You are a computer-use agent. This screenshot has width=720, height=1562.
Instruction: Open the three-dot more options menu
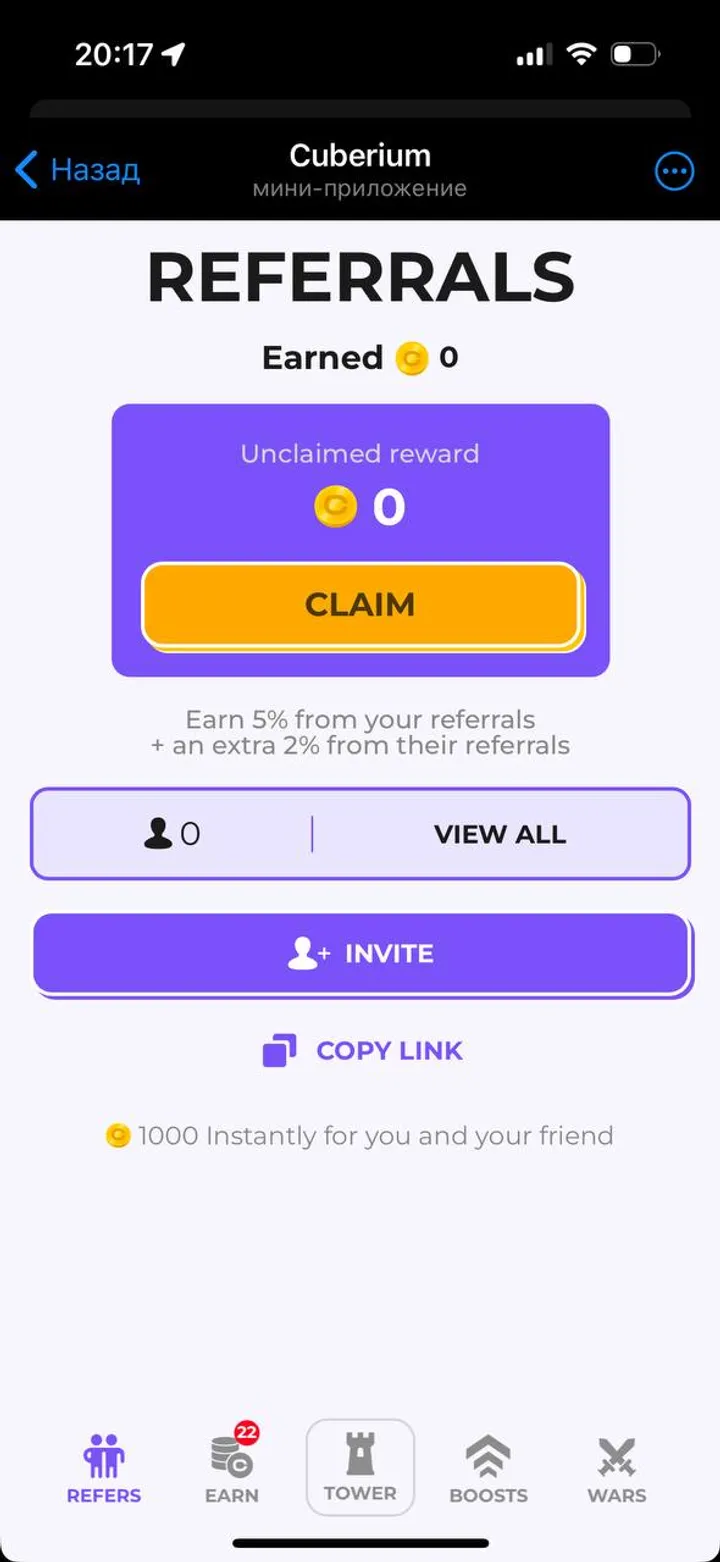[674, 171]
